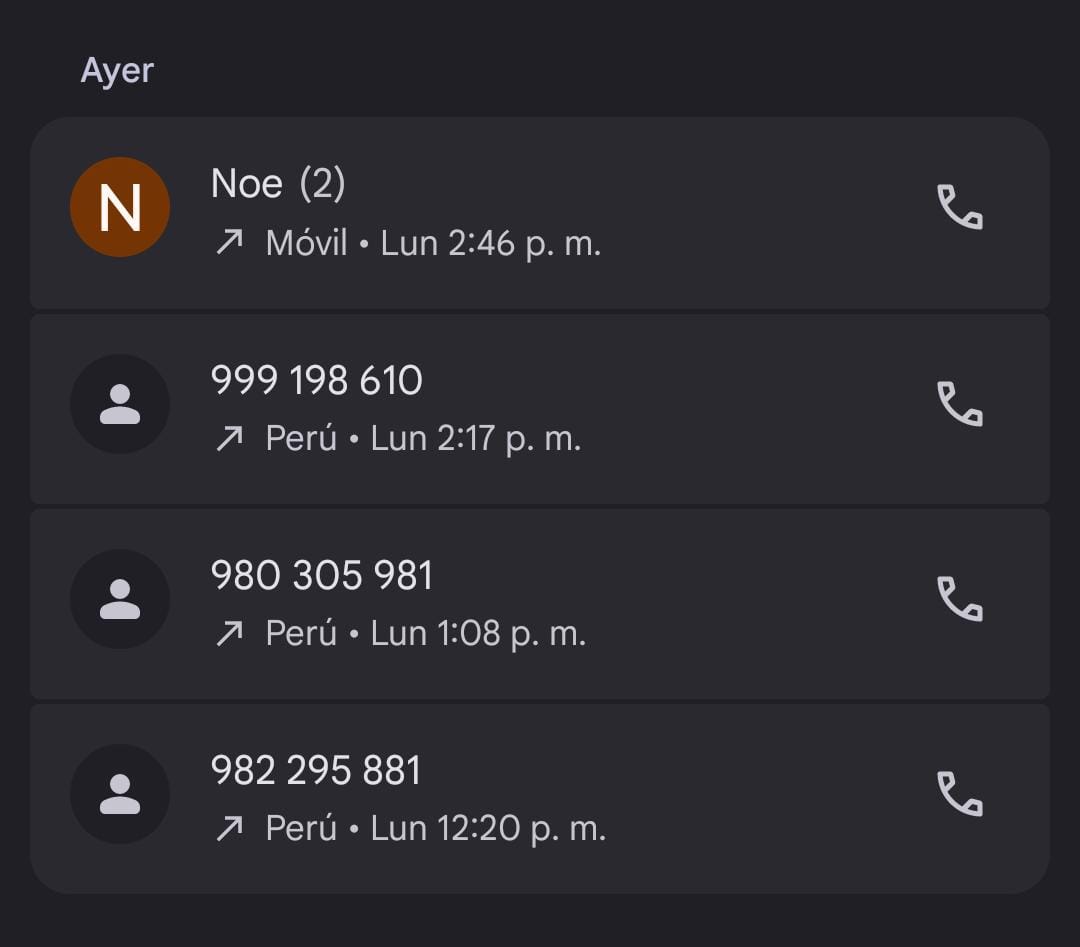This screenshot has width=1080, height=947.
Task: Call 982 295 881 via phone icon
Action: tap(959, 794)
